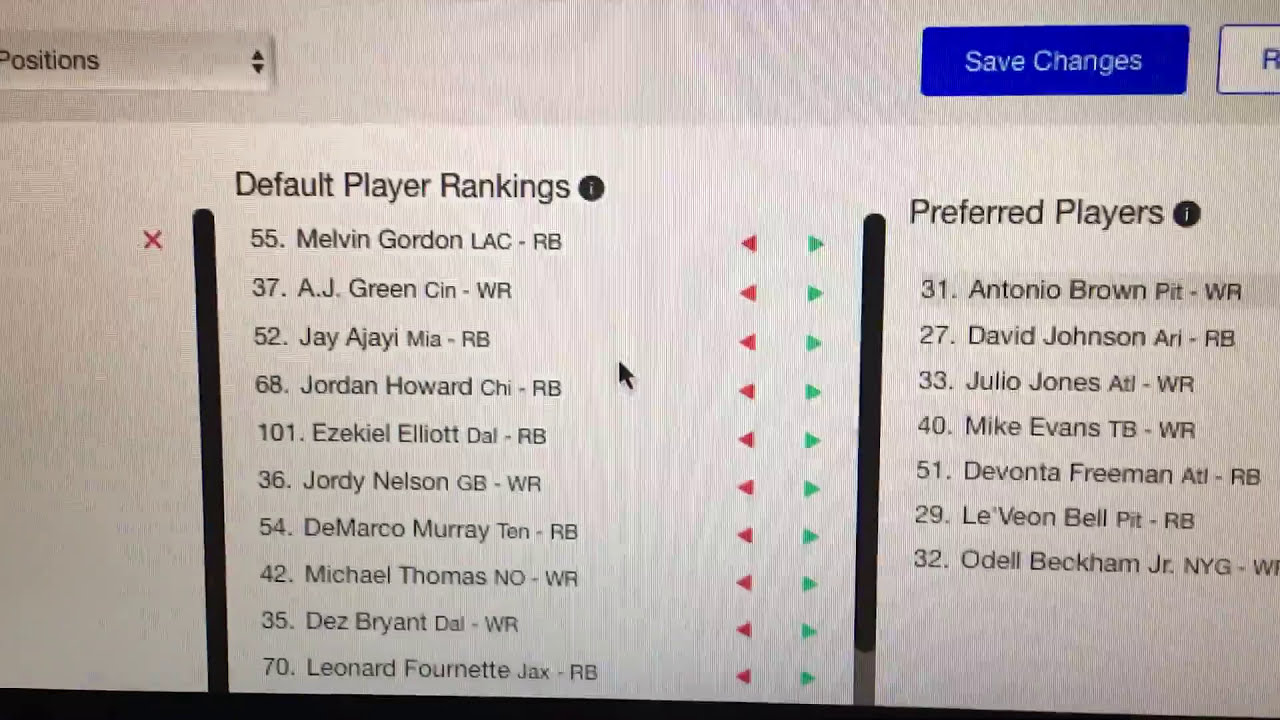
Task: Select David Johnson in Preferred Players
Action: pyautogui.click(x=1076, y=337)
